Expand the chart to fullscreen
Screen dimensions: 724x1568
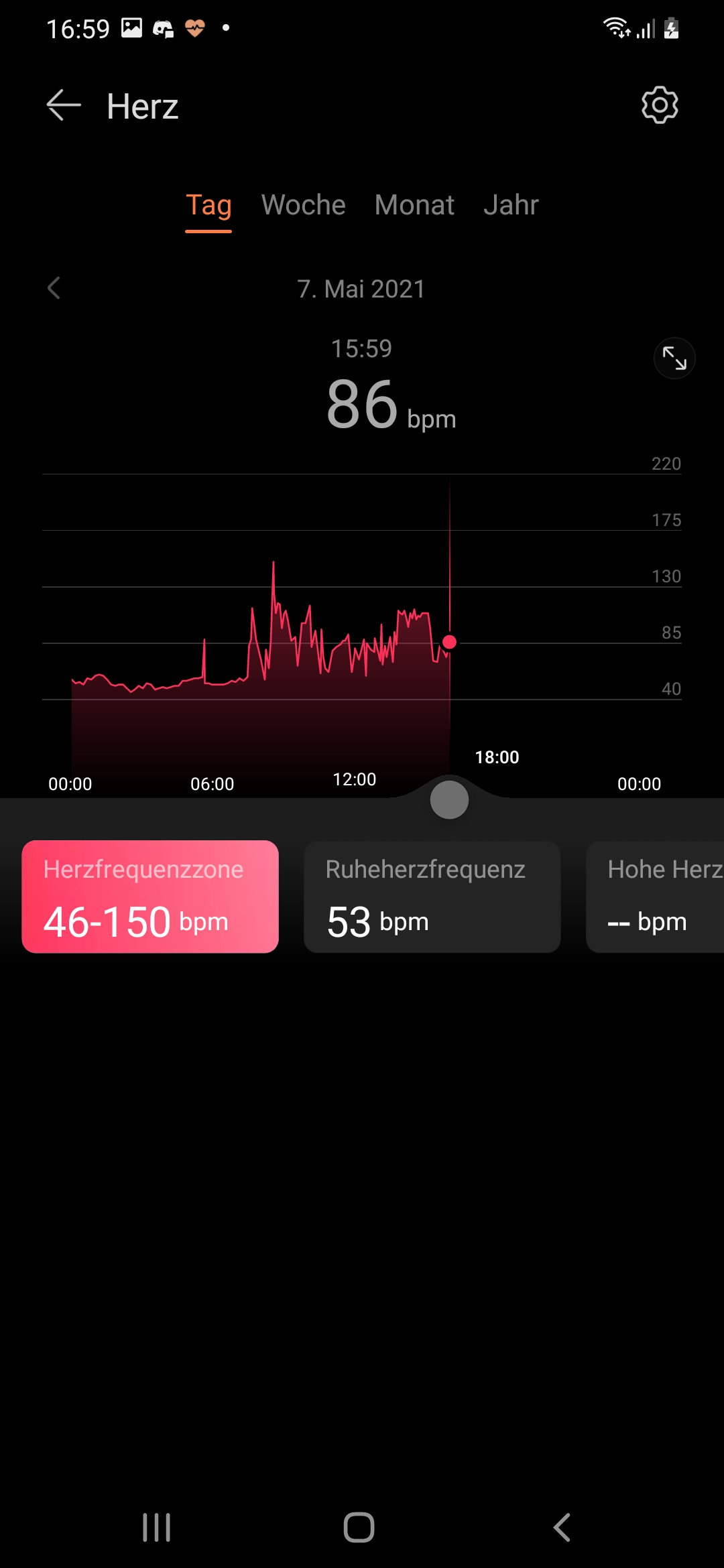[674, 358]
